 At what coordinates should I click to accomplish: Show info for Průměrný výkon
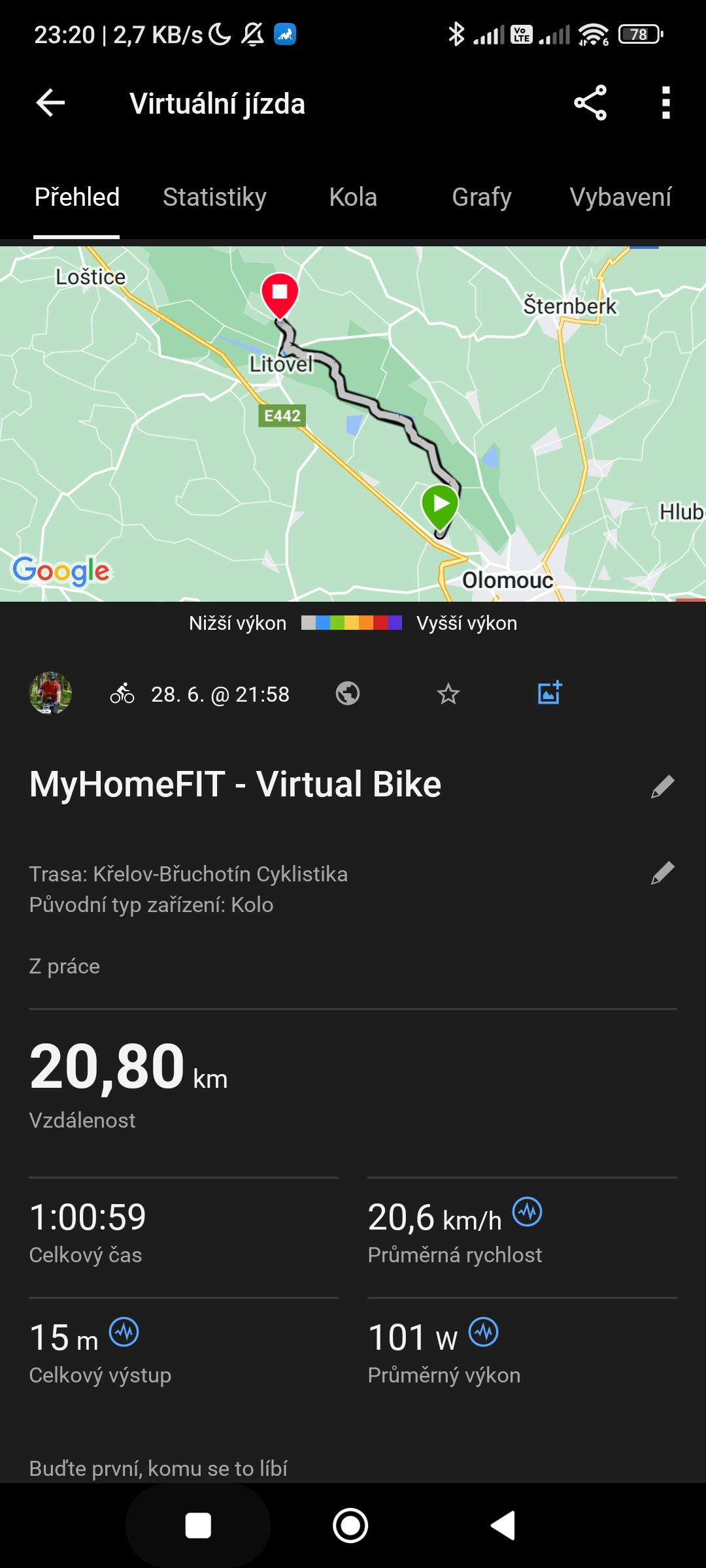coord(484,1332)
